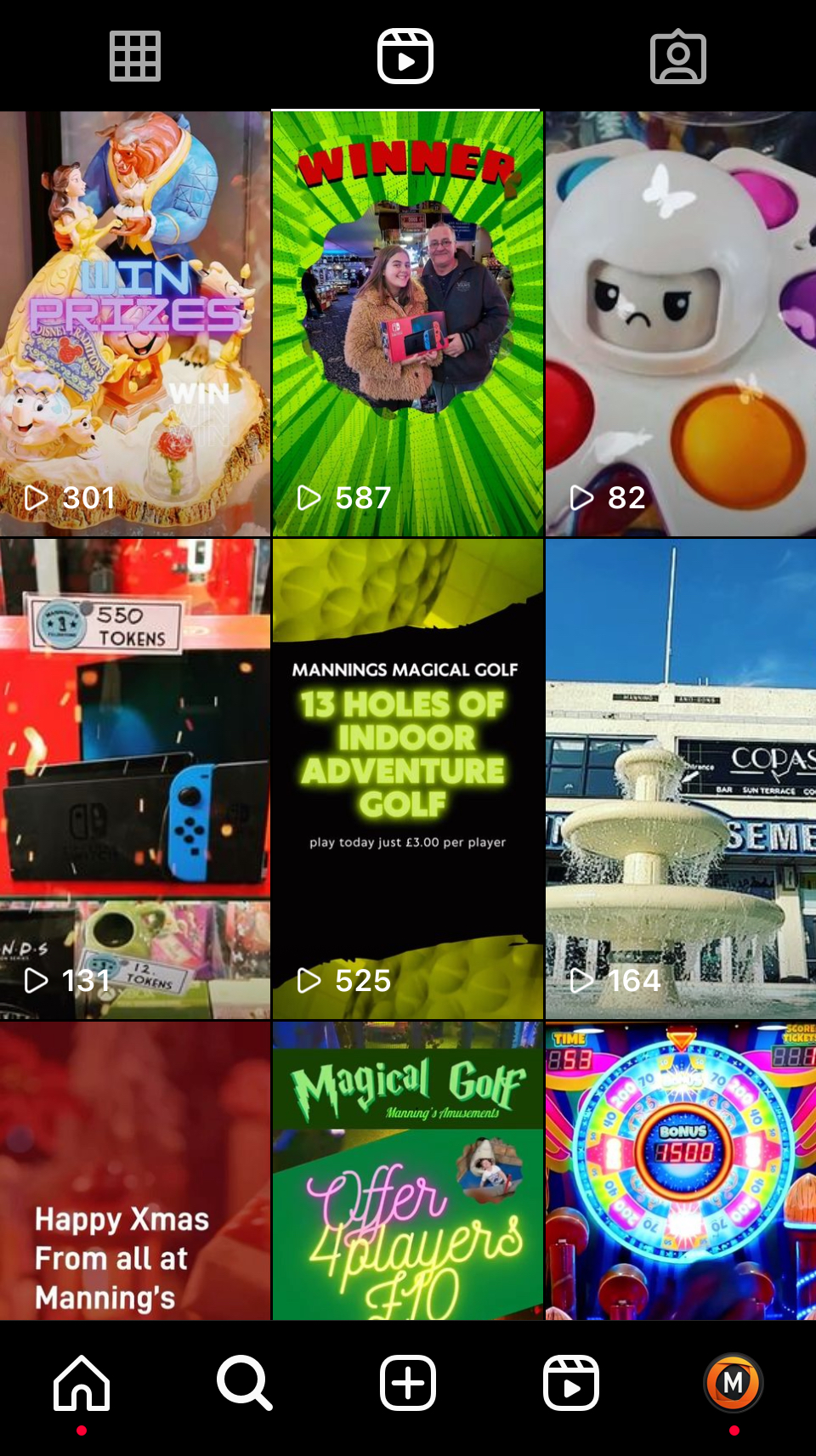Select the reels tab at the top
816x1456 pixels.
[x=405, y=56]
